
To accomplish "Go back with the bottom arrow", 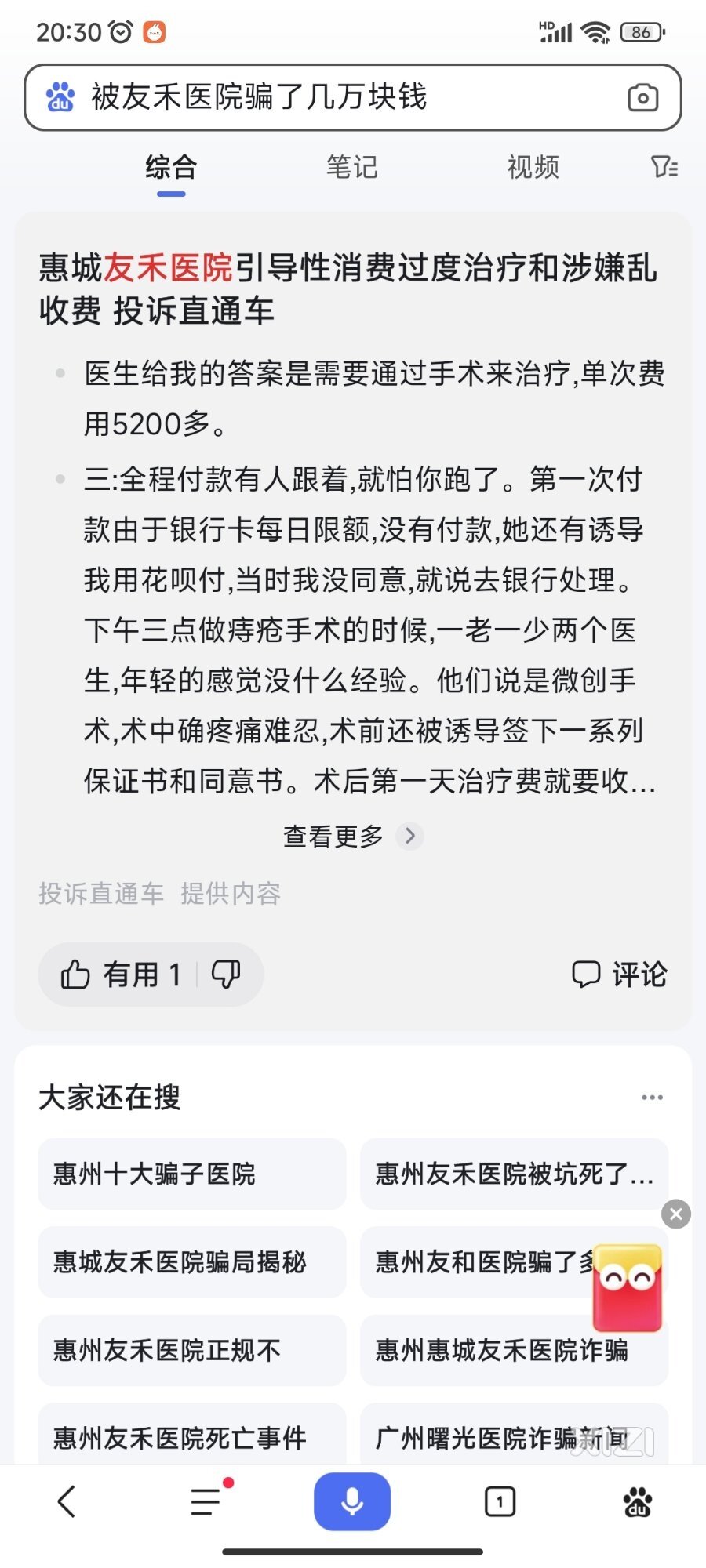I will (67, 1501).
